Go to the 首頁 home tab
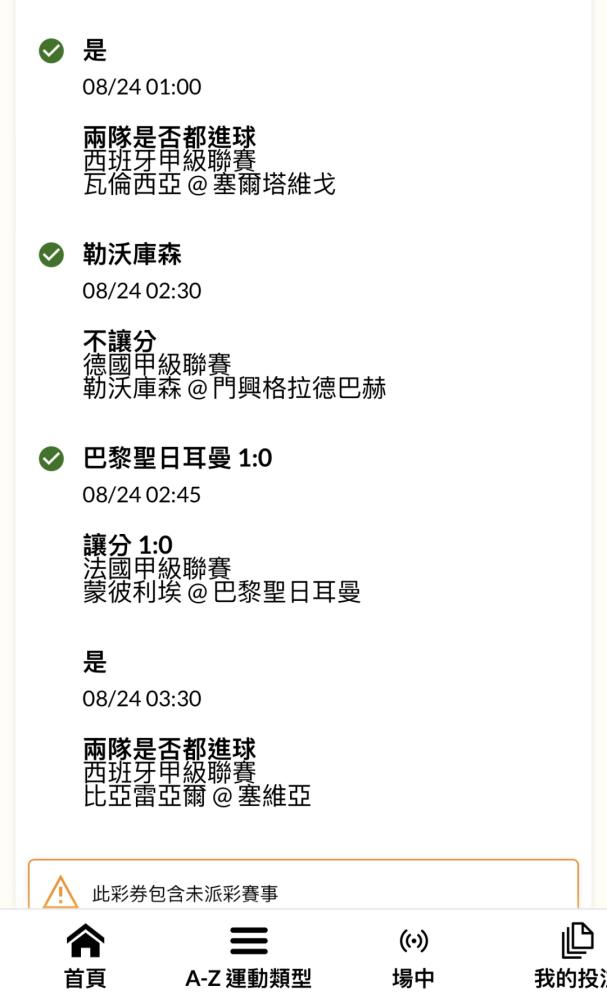Image resolution: width=607 pixels, height=1000 pixels. (85, 956)
